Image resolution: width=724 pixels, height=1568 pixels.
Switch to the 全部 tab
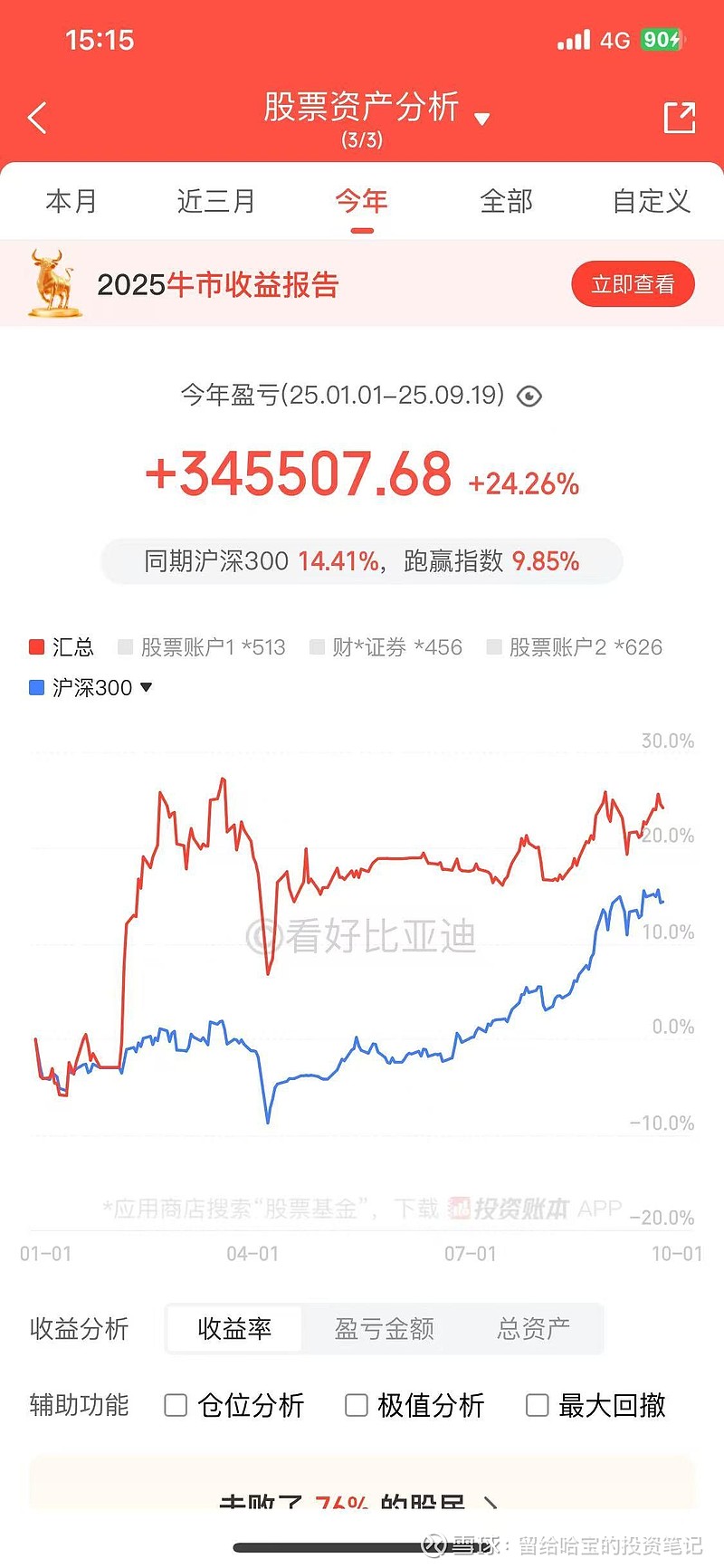point(505,201)
